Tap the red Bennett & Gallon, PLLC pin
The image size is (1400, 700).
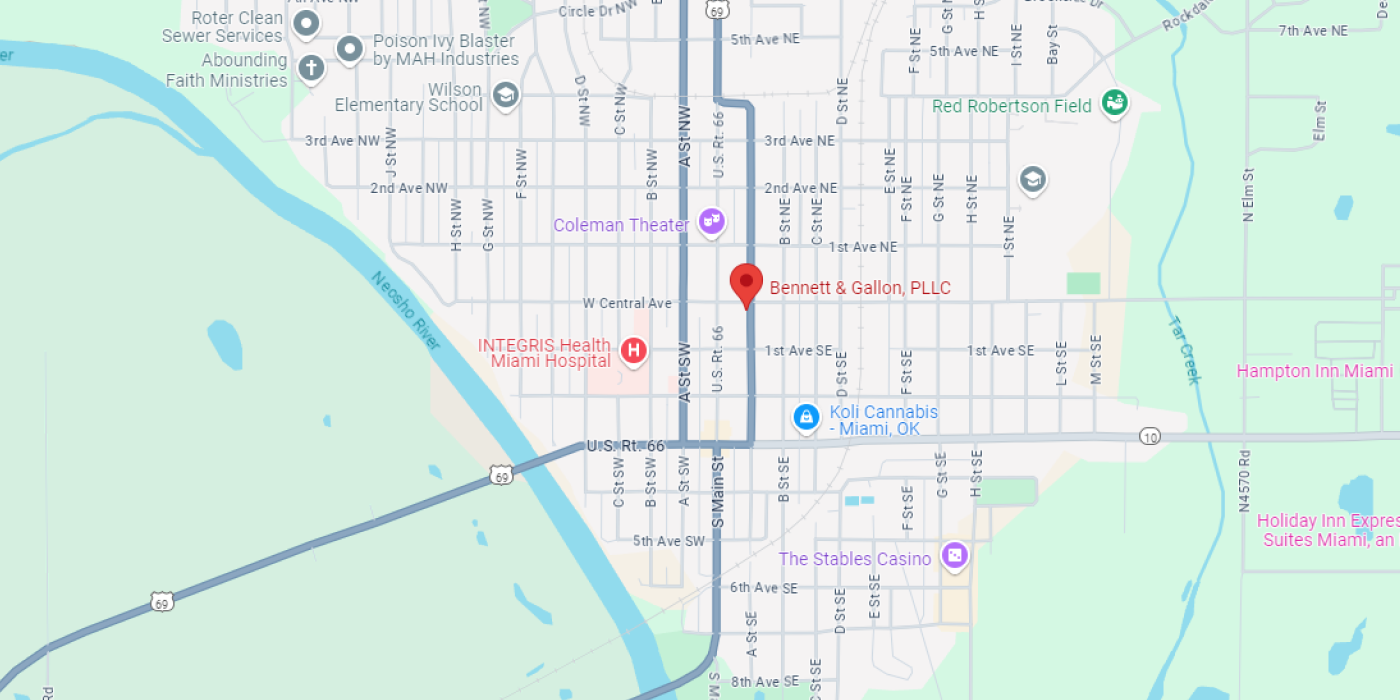(746, 284)
